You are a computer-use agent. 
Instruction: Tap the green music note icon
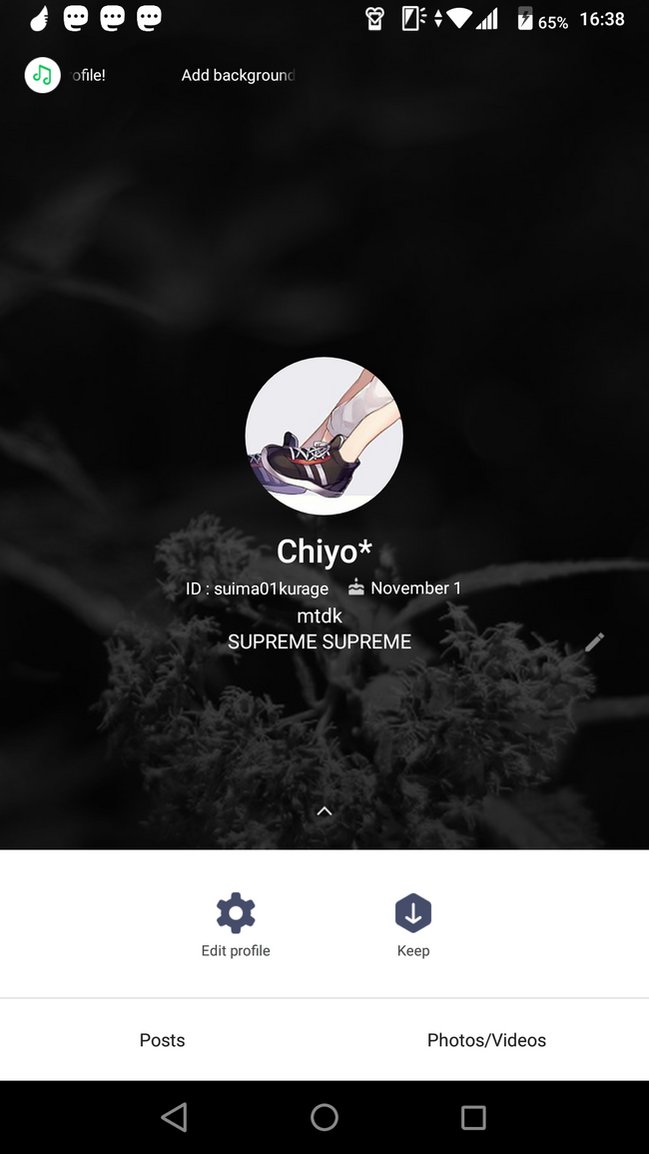tap(43, 75)
